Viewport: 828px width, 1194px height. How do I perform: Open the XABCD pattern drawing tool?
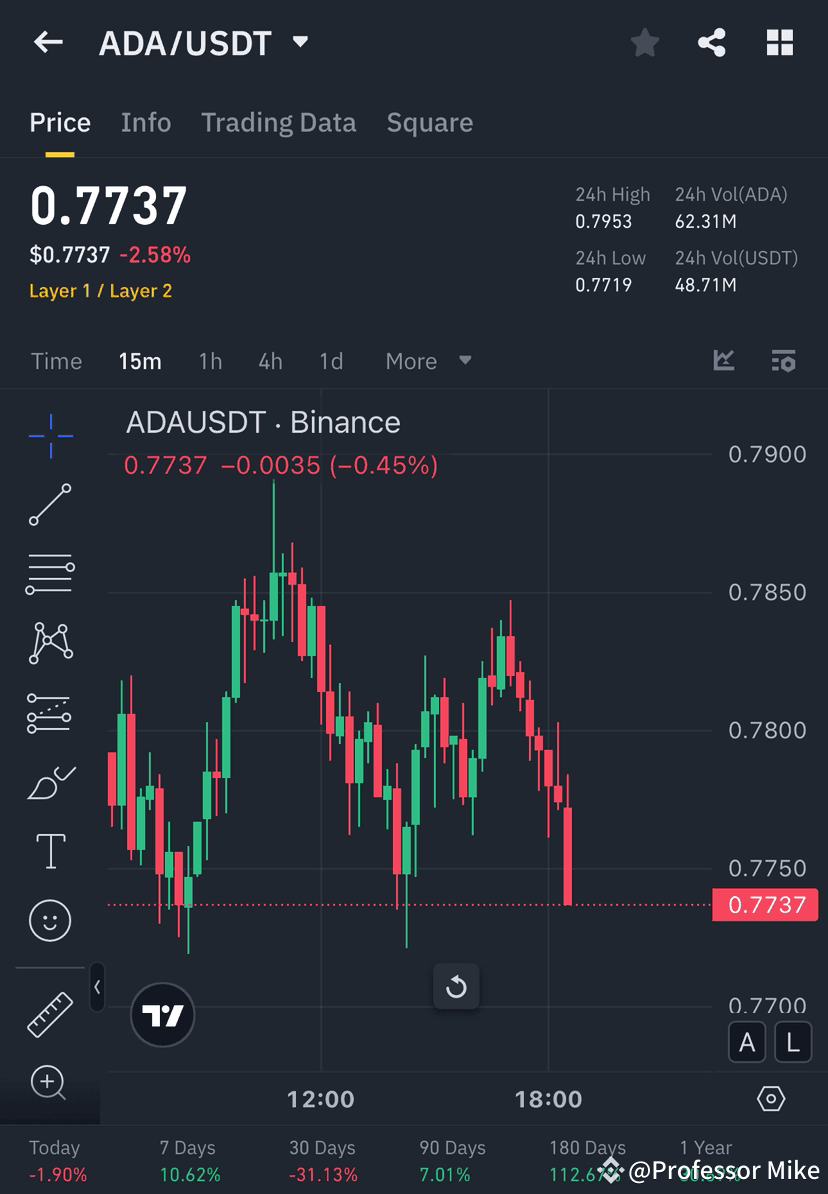[x=50, y=643]
